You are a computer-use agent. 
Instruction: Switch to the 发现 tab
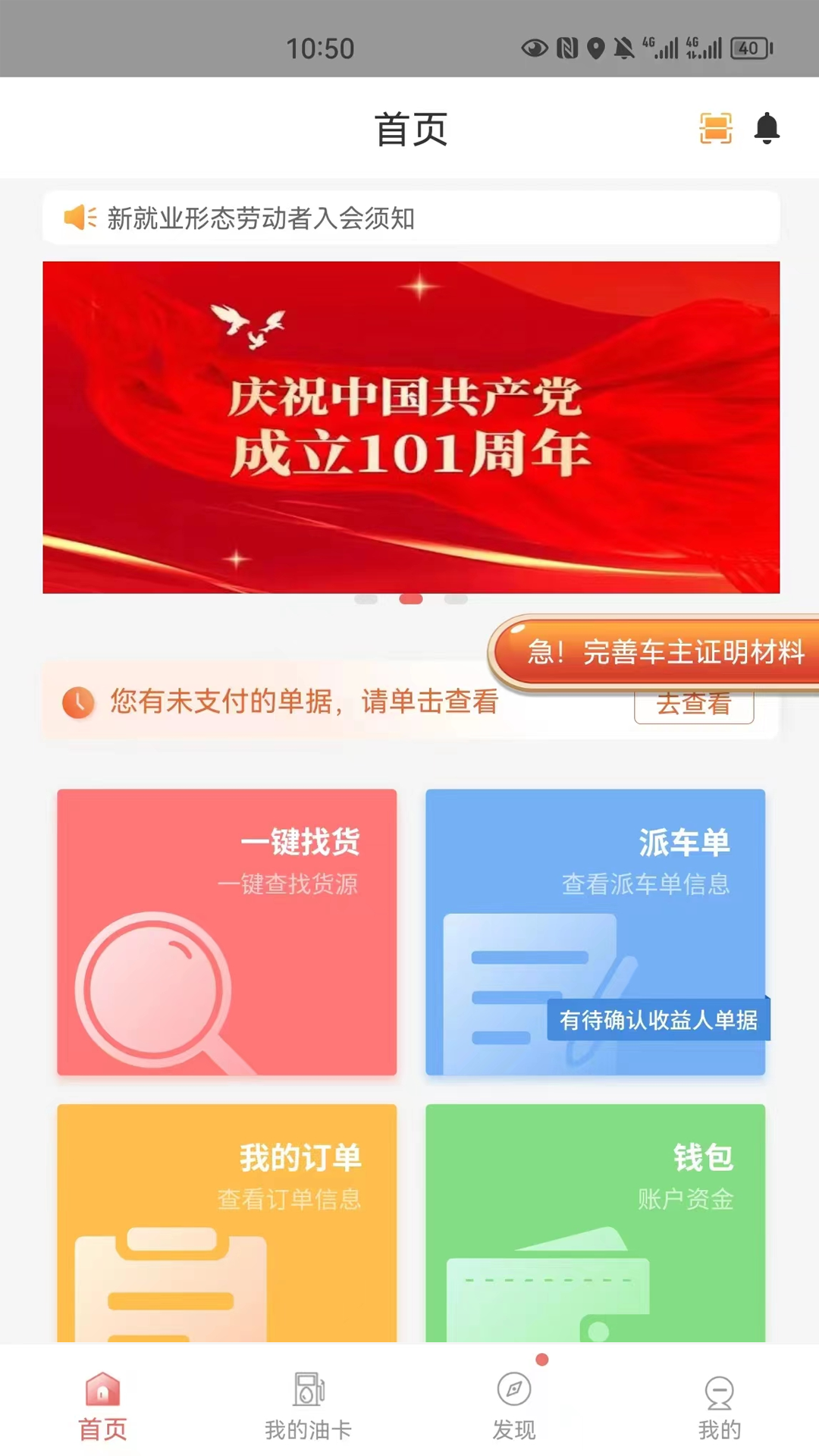(x=513, y=1406)
